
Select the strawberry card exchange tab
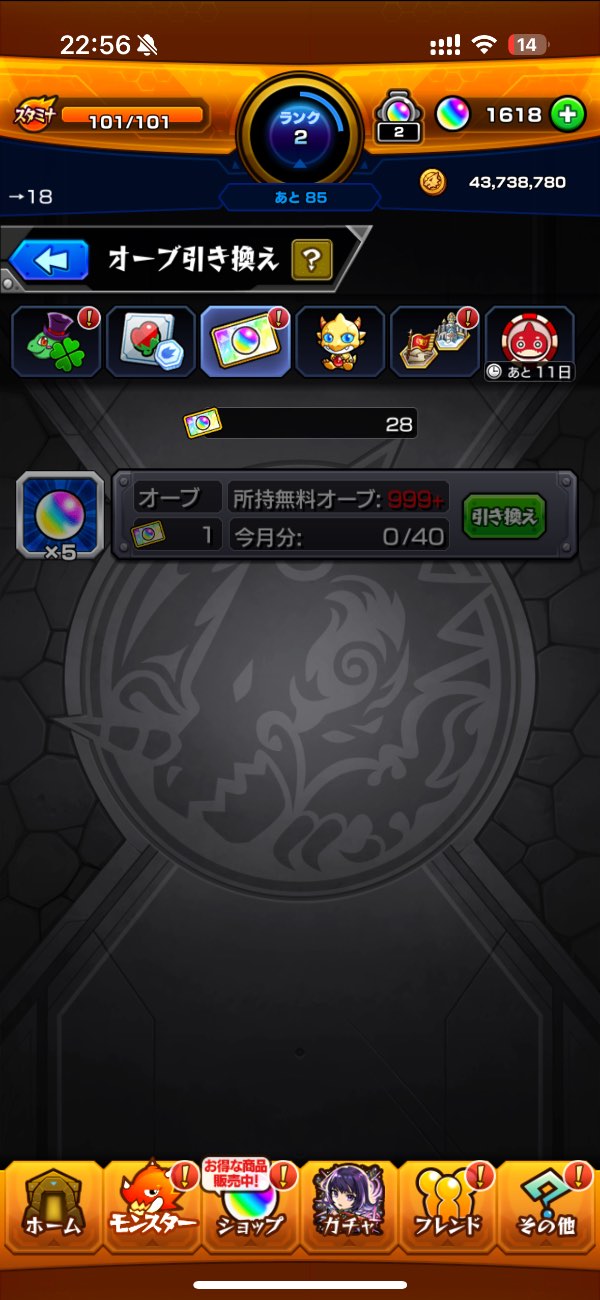151,341
